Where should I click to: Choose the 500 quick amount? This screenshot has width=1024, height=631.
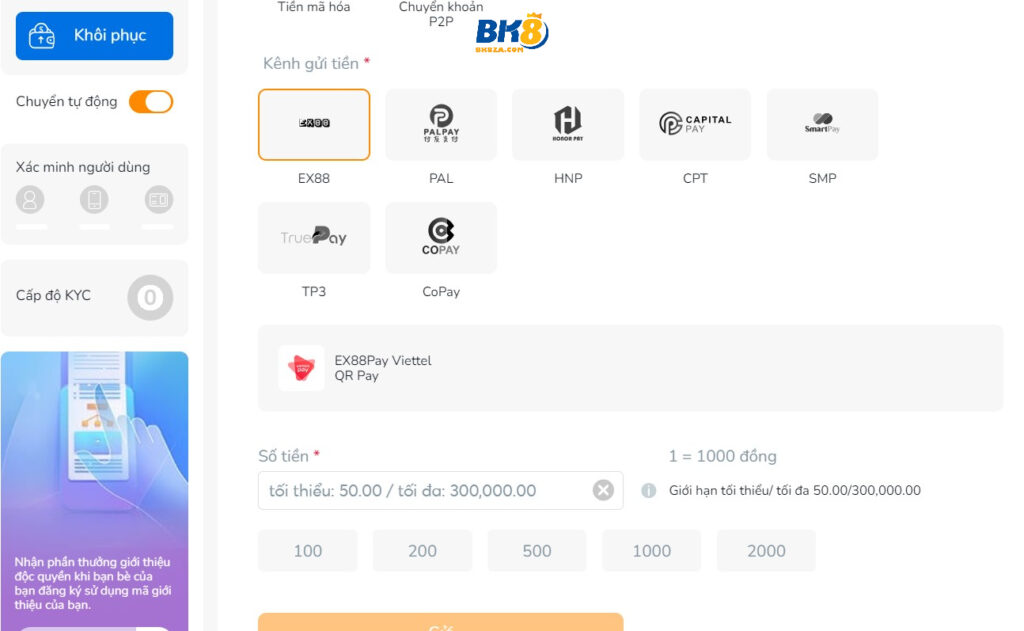537,551
